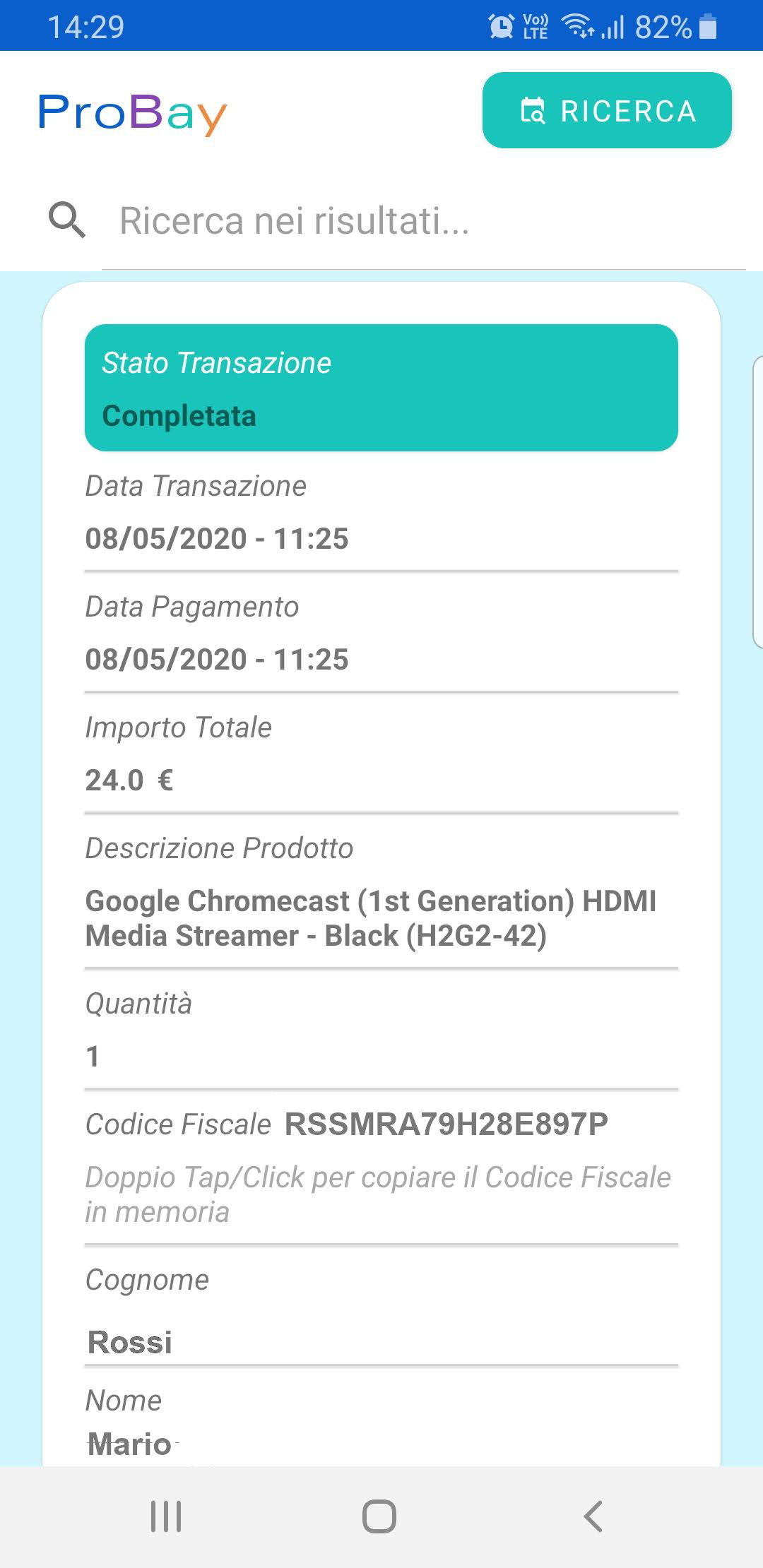Tap the Codice Fiscale RSSMRA79H28E897P value

446,1124
